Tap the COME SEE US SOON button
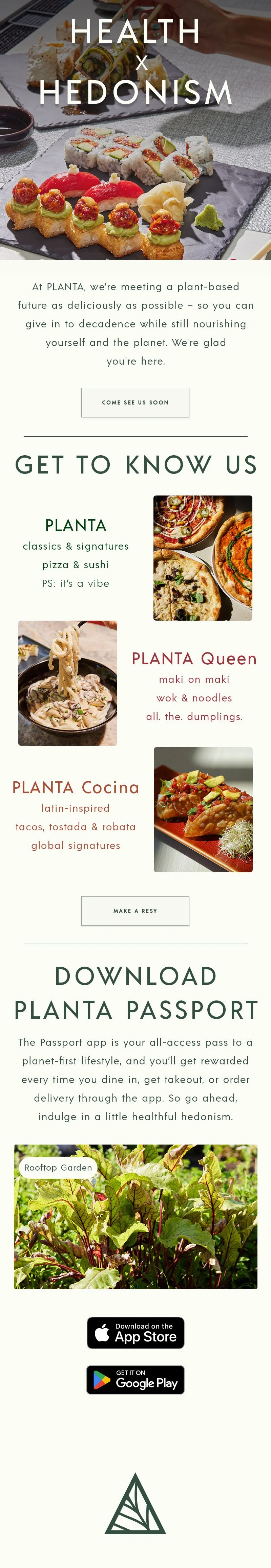 135,402
